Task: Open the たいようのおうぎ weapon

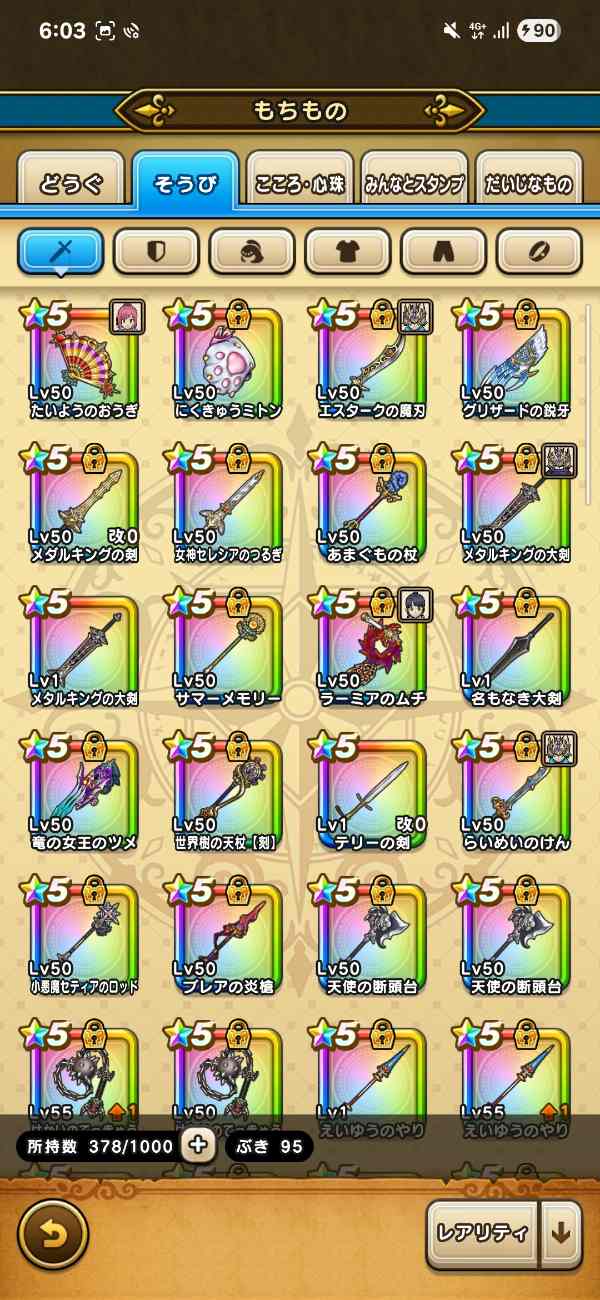Action: pyautogui.click(x=84, y=362)
